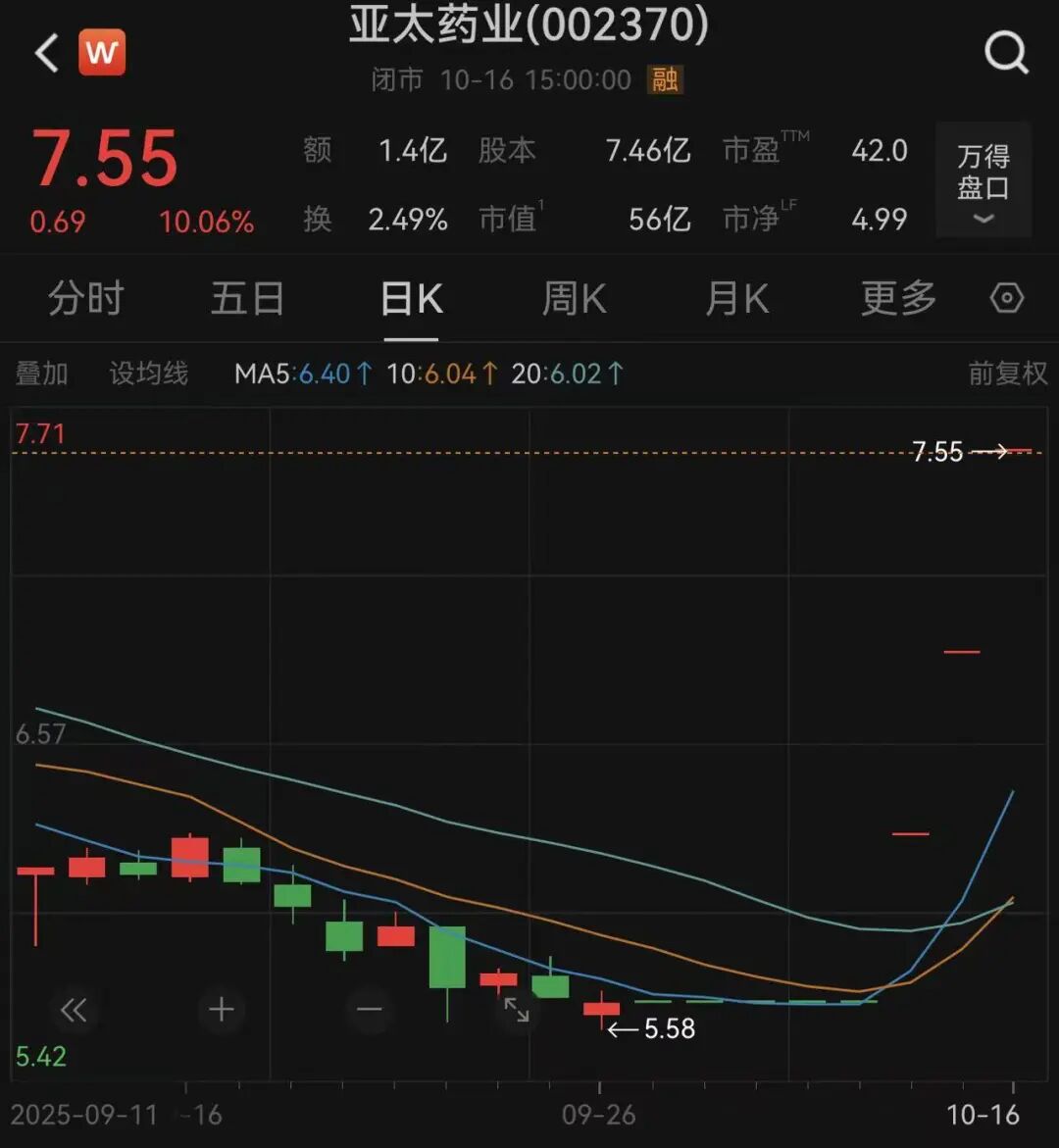Expand chart to fullscreen
Screen dimensions: 1059x1148
tap(517, 1010)
